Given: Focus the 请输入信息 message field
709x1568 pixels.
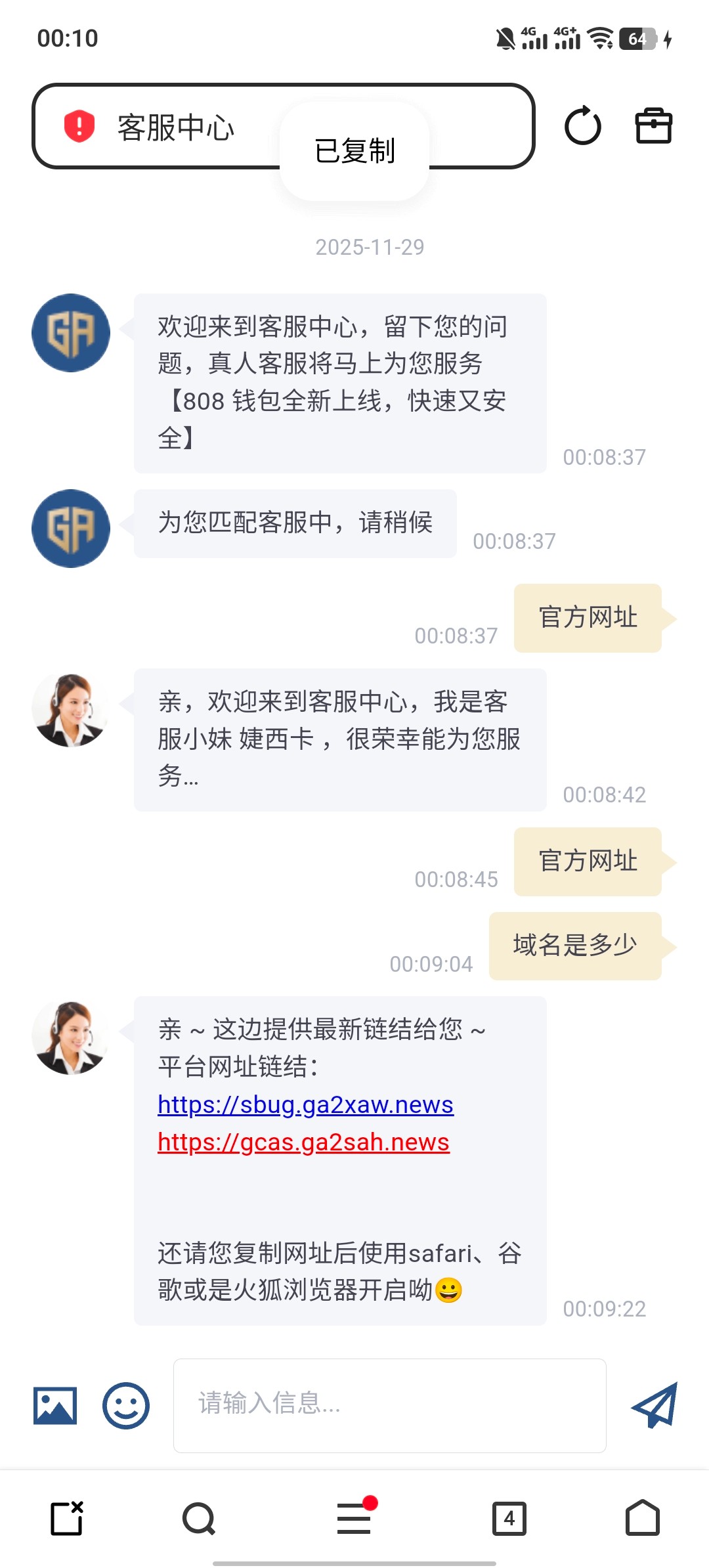Looking at the screenshot, I should (x=389, y=1406).
